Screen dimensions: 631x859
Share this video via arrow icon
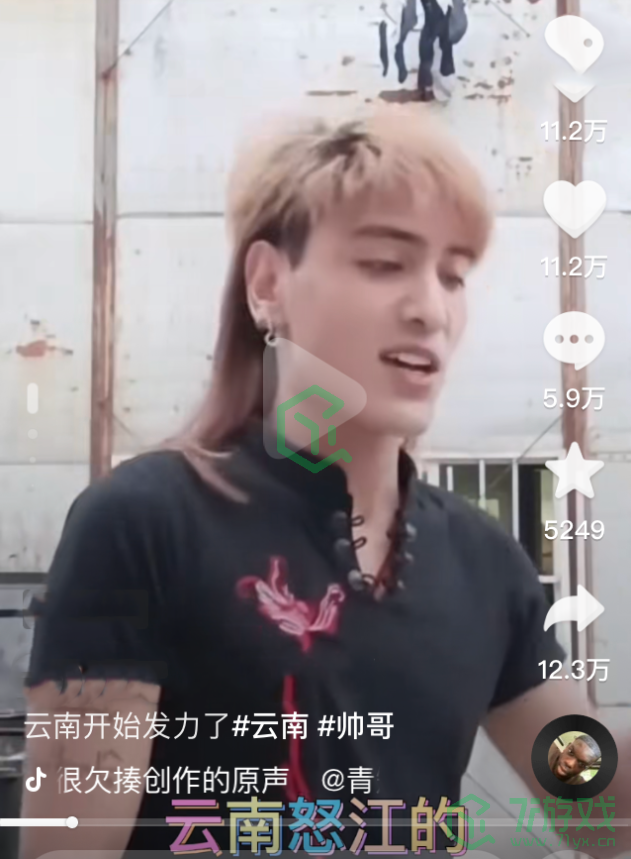point(574,610)
